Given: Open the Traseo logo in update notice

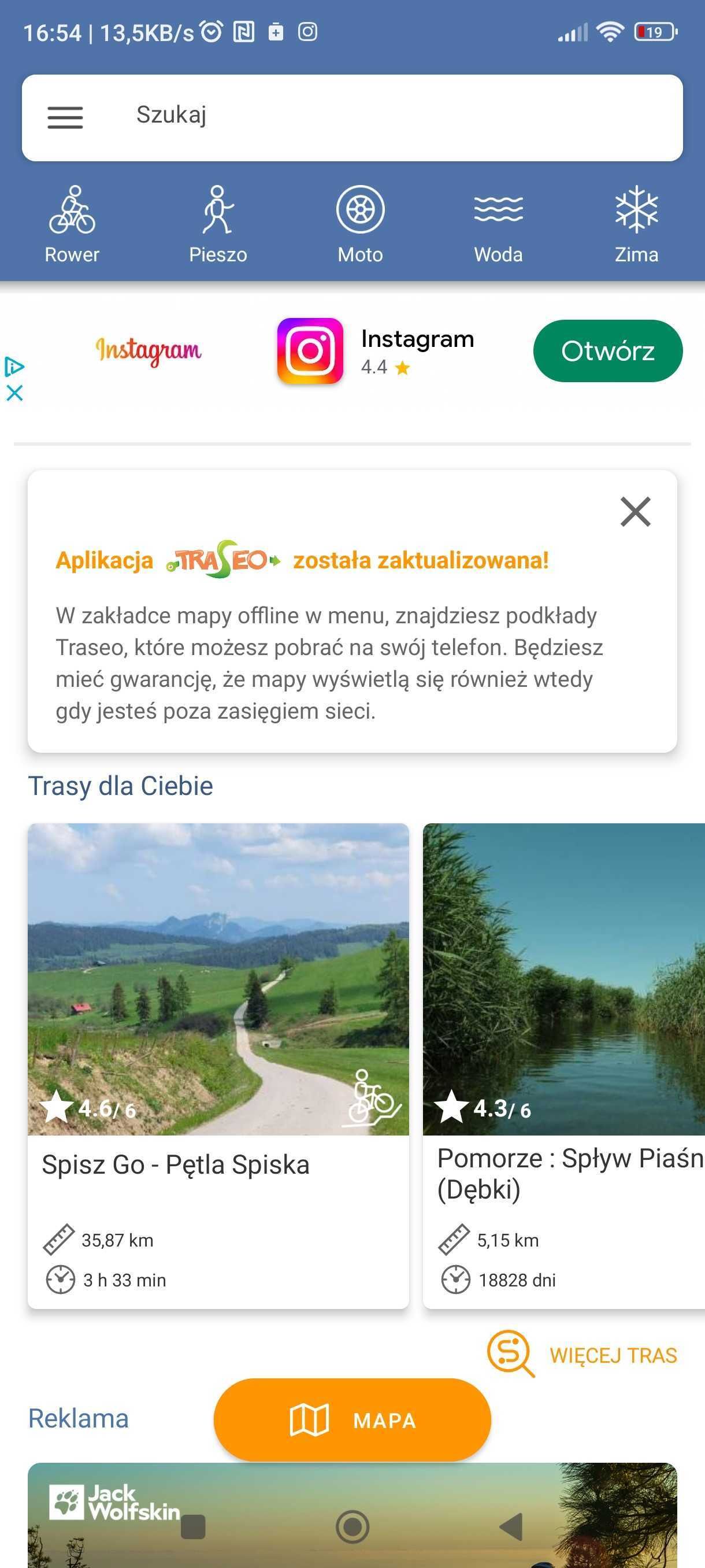Looking at the screenshot, I should 222,561.
